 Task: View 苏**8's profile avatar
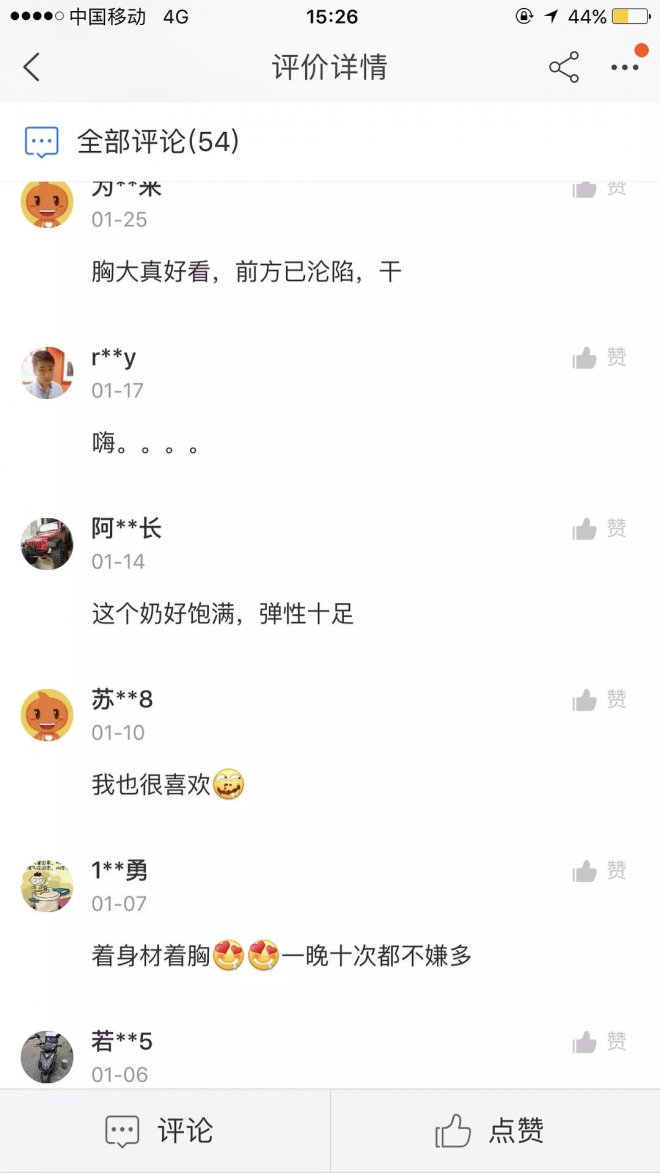click(x=47, y=715)
